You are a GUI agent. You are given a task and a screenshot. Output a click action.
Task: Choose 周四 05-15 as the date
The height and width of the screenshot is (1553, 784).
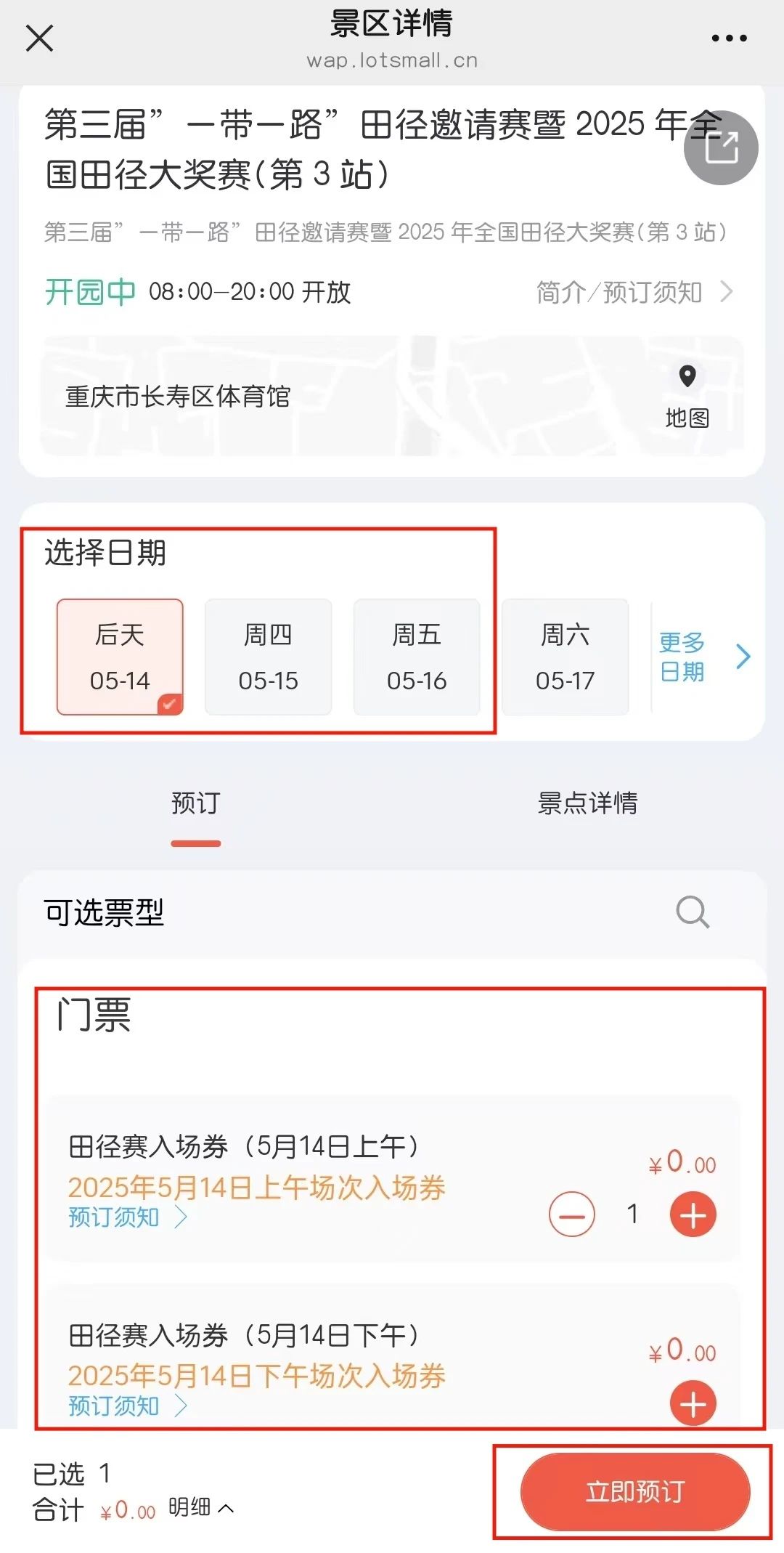coord(268,657)
